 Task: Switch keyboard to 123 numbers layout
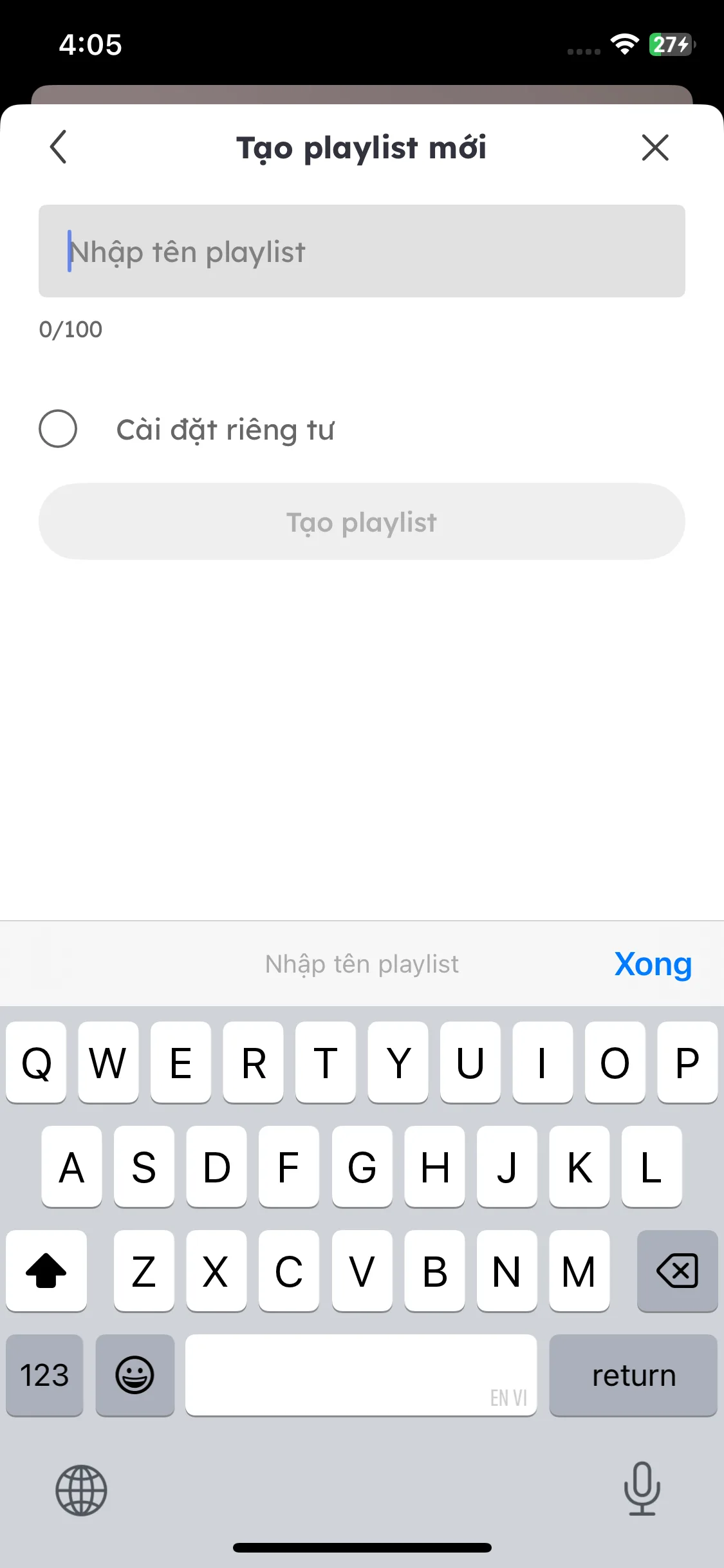(44, 1376)
